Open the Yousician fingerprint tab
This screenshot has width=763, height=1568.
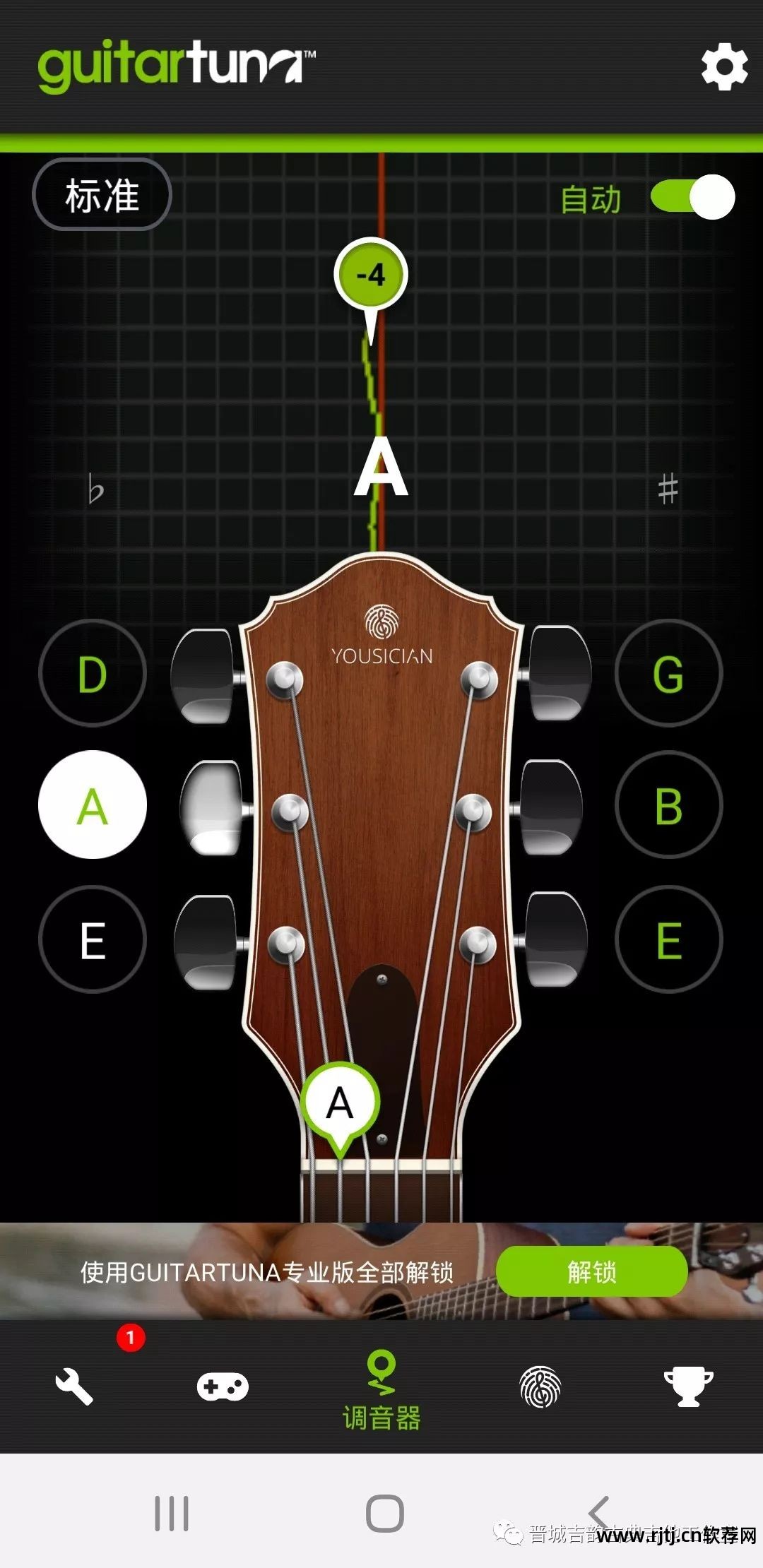(x=540, y=1386)
